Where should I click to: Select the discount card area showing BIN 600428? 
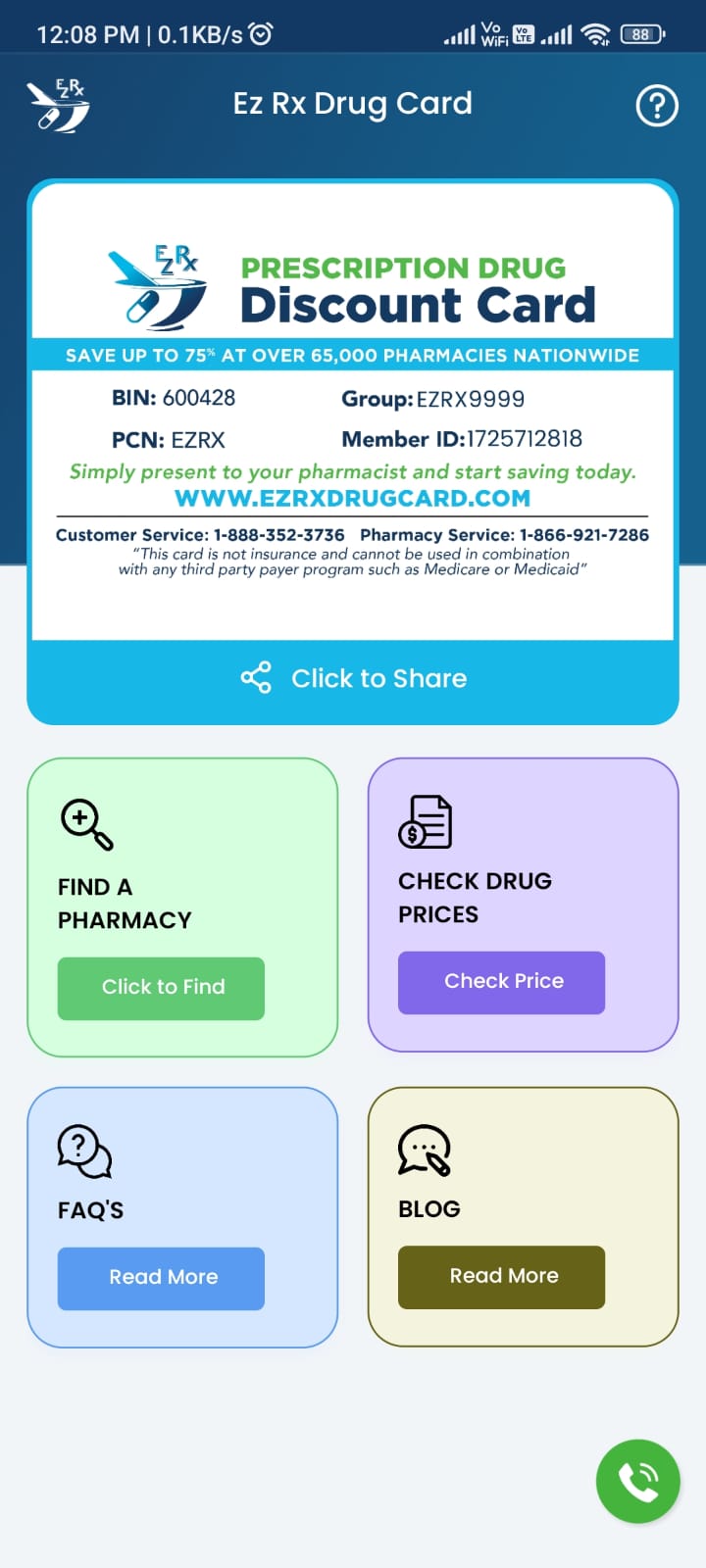point(172,398)
